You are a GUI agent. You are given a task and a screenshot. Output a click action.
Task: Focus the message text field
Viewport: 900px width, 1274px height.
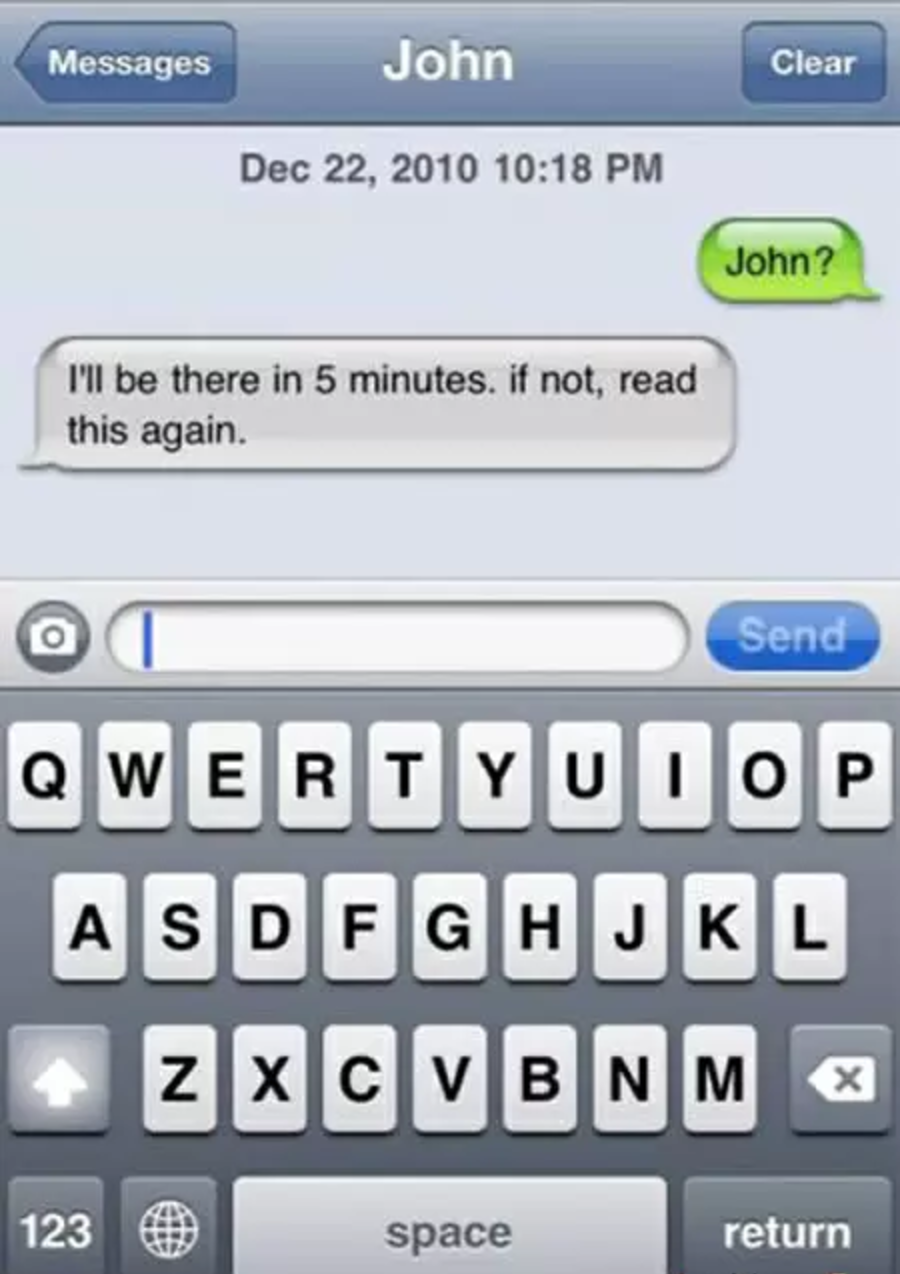(x=400, y=637)
